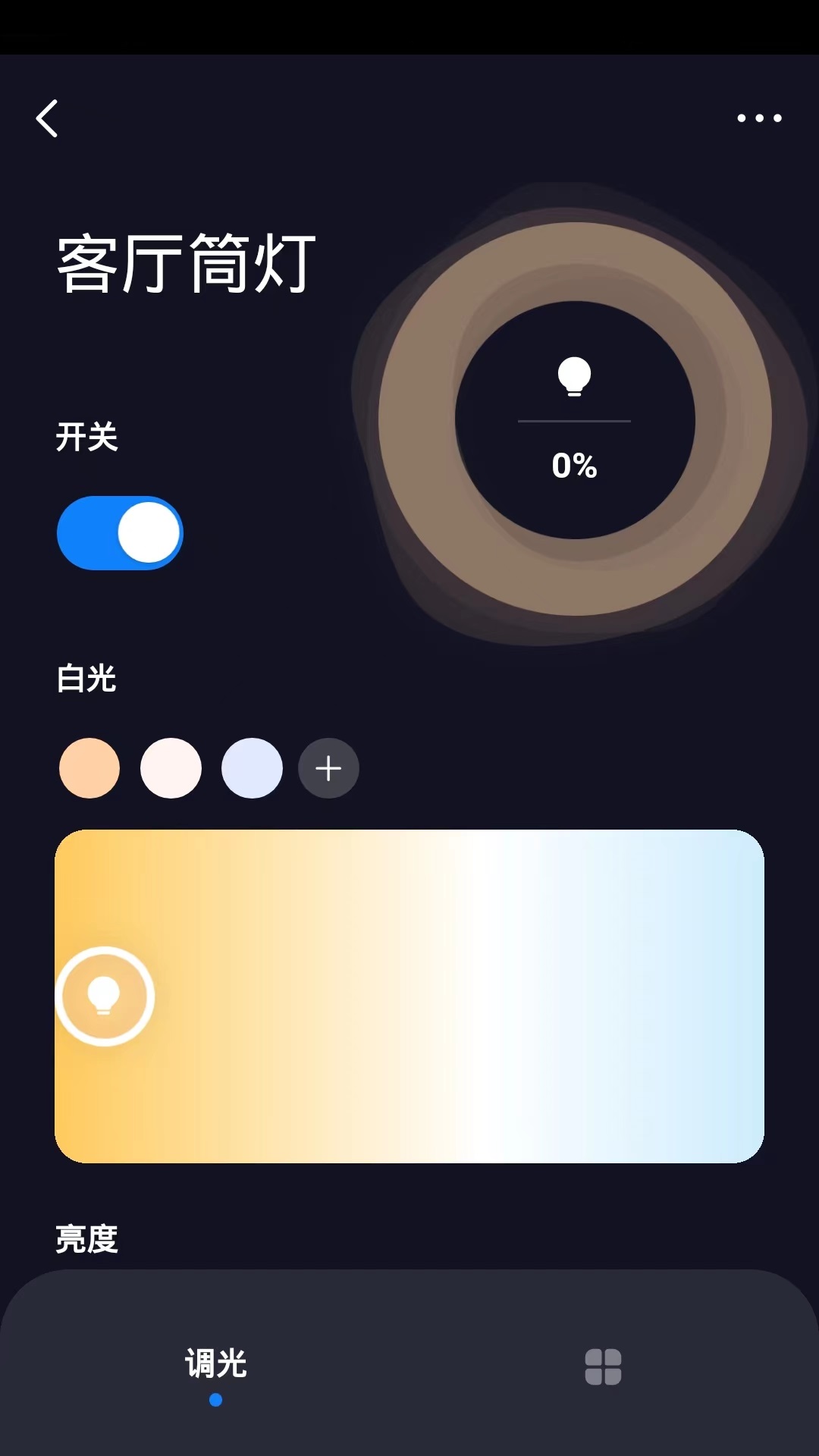The width and height of the screenshot is (819, 1456).
Task: Go back with the top-left arrow
Action: tap(47, 118)
